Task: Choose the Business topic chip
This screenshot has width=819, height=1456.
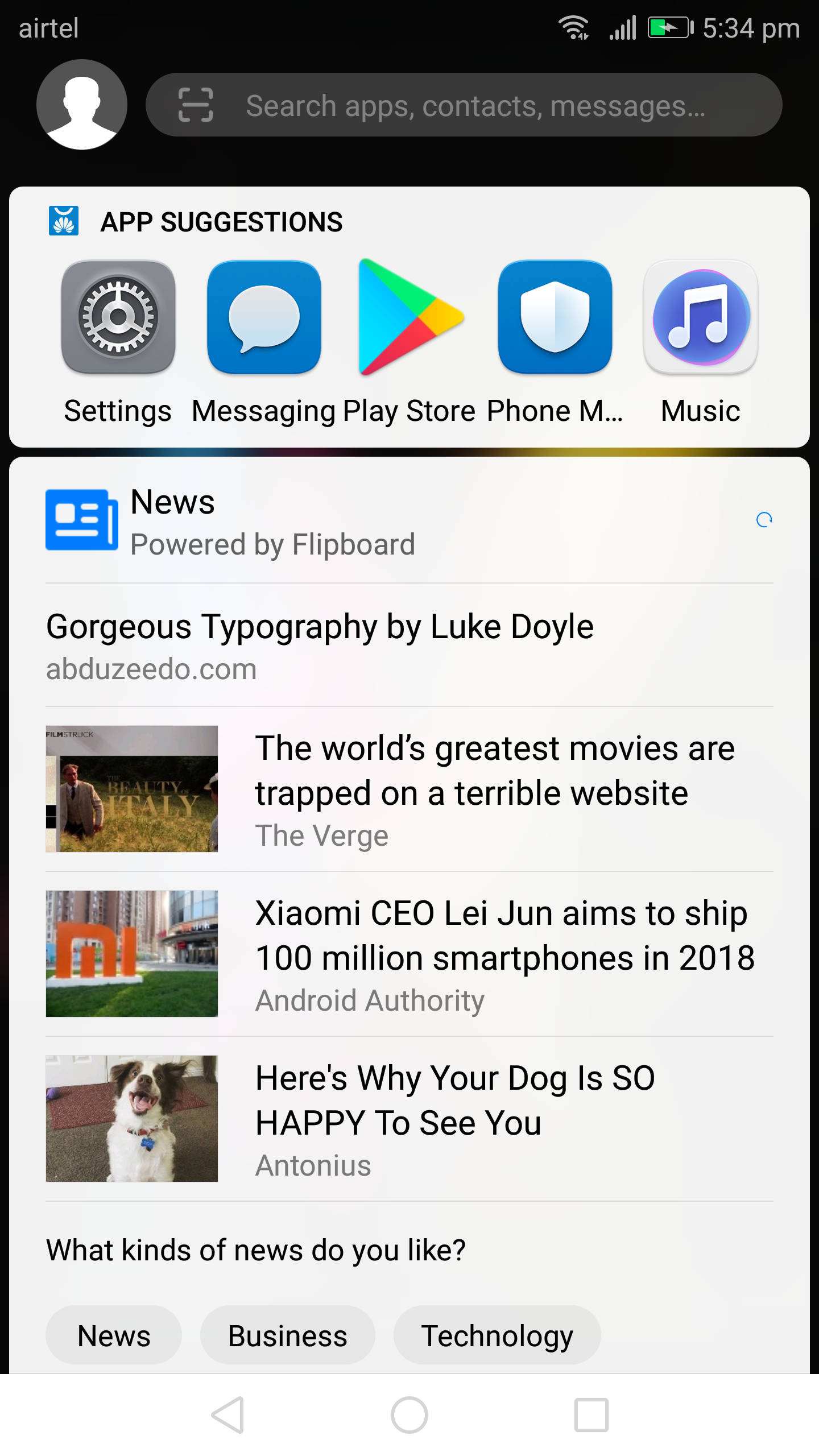Action: click(287, 1335)
